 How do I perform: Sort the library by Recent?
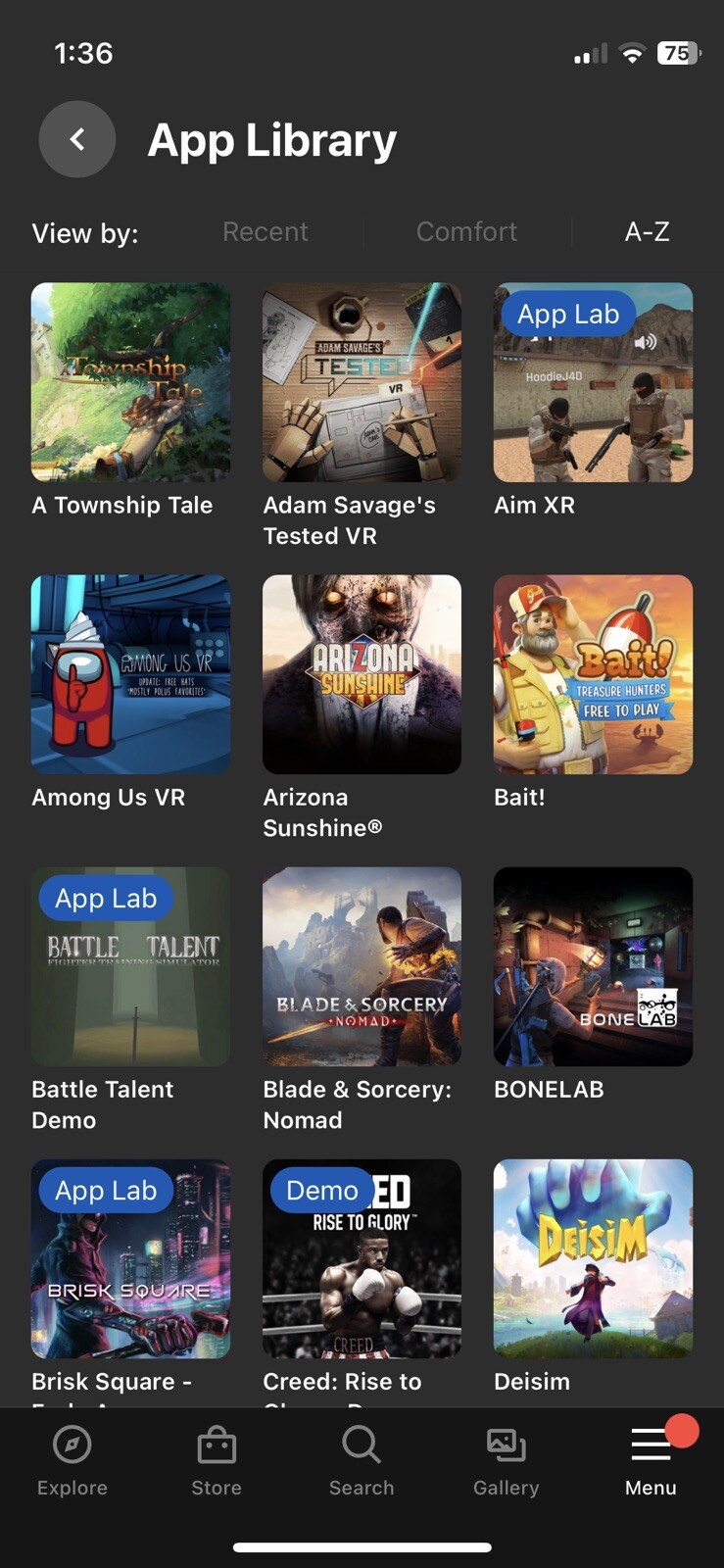265,232
